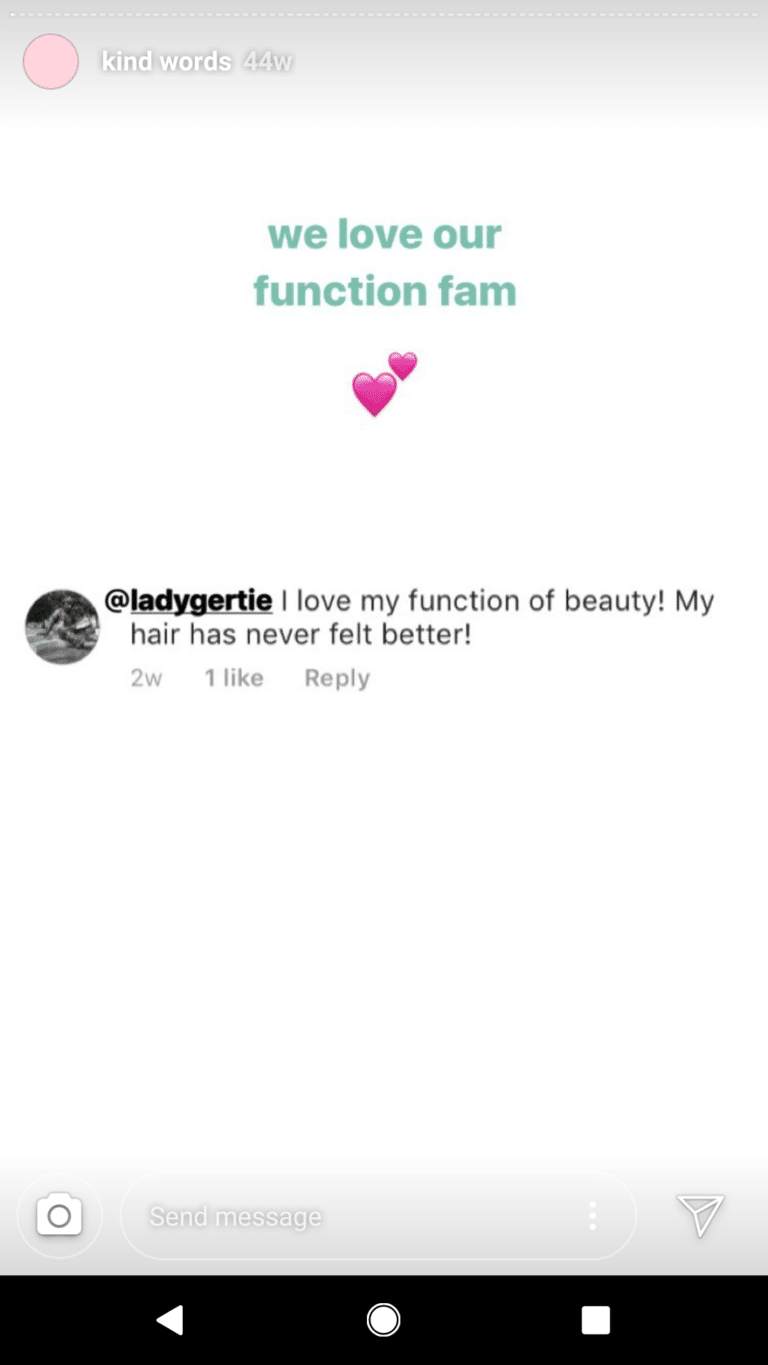Open the kind words profile picture

tap(51, 61)
